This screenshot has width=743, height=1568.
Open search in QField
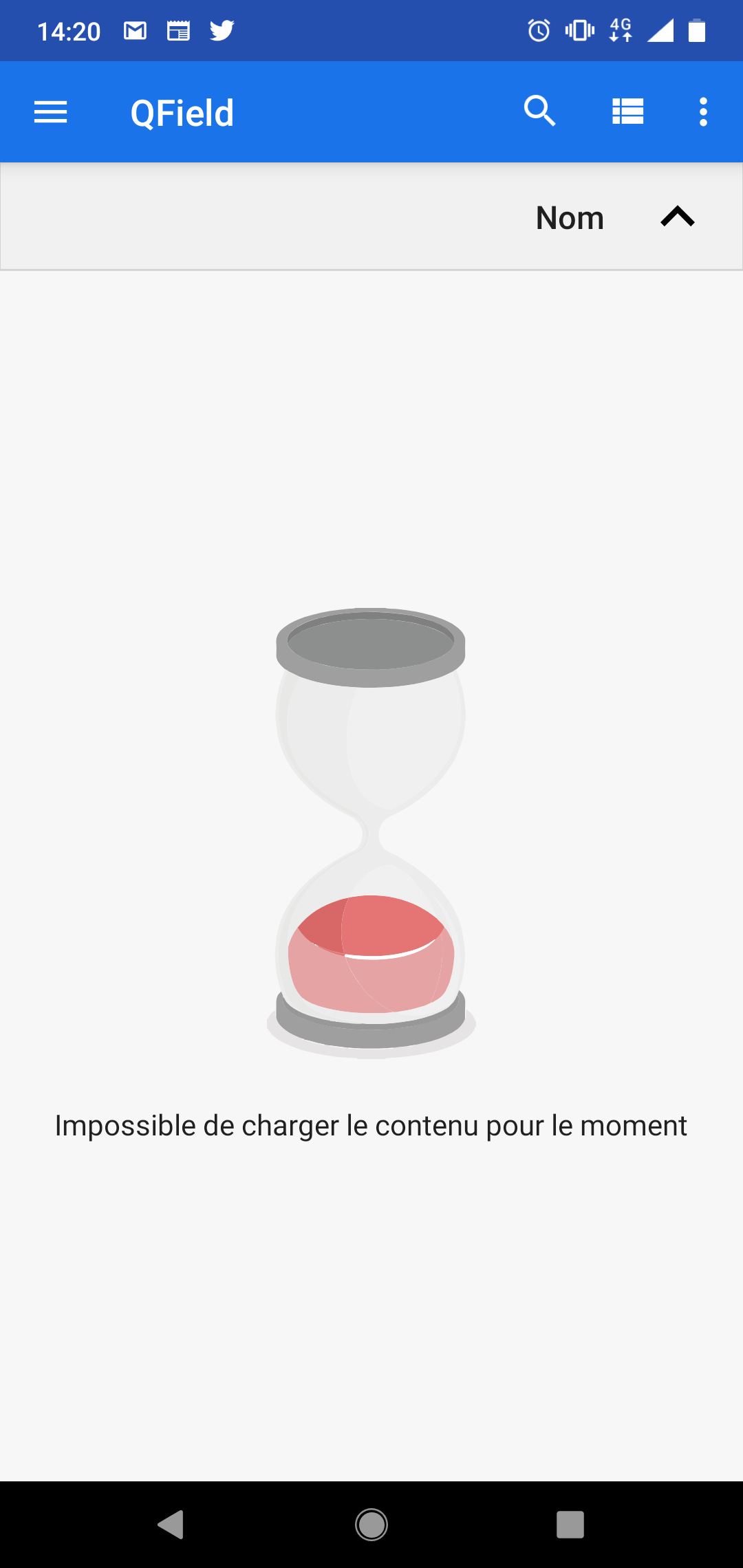coord(539,111)
